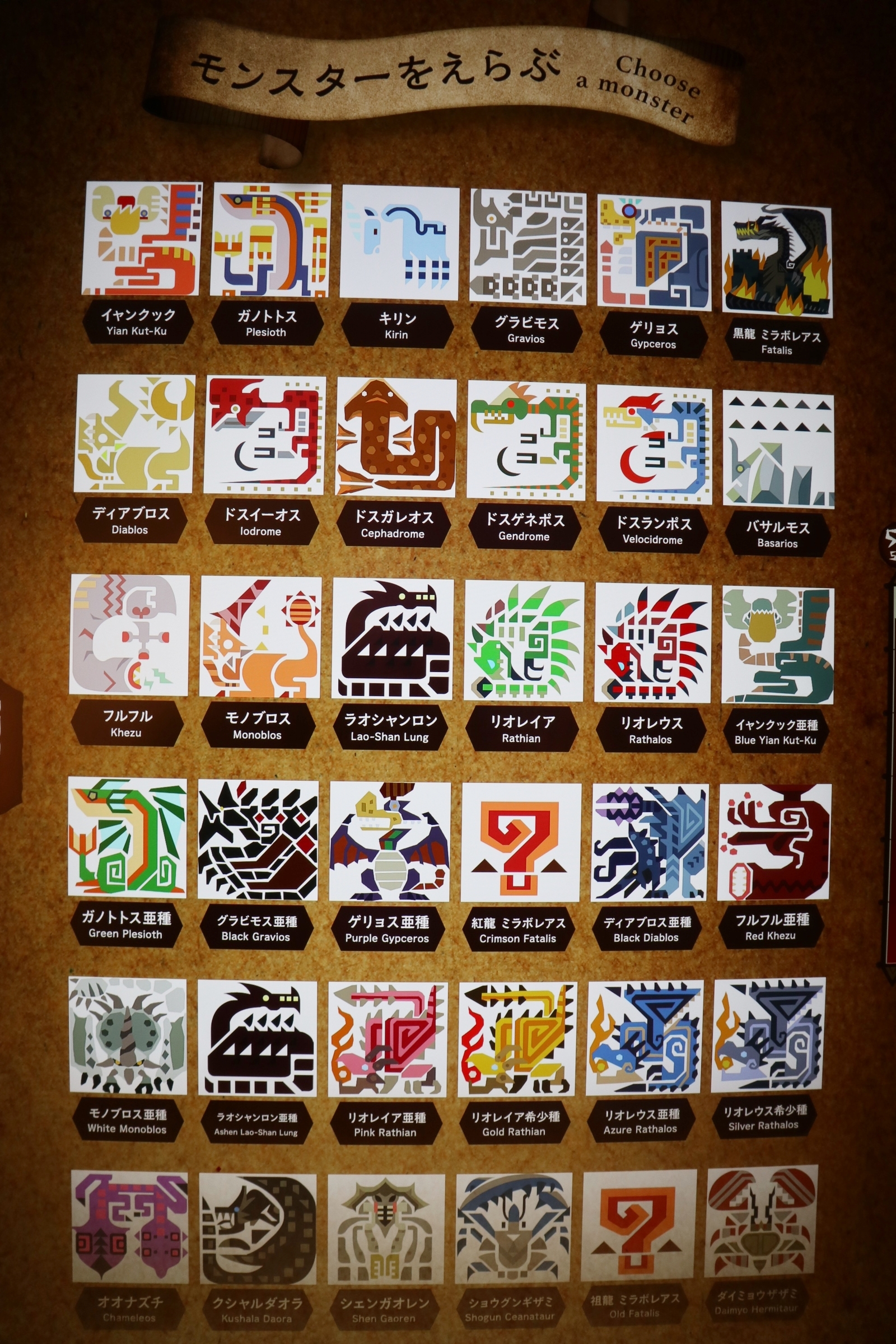The image size is (896, 1344).
Task: Tap the Velocidrome monster
Action: click(x=654, y=445)
